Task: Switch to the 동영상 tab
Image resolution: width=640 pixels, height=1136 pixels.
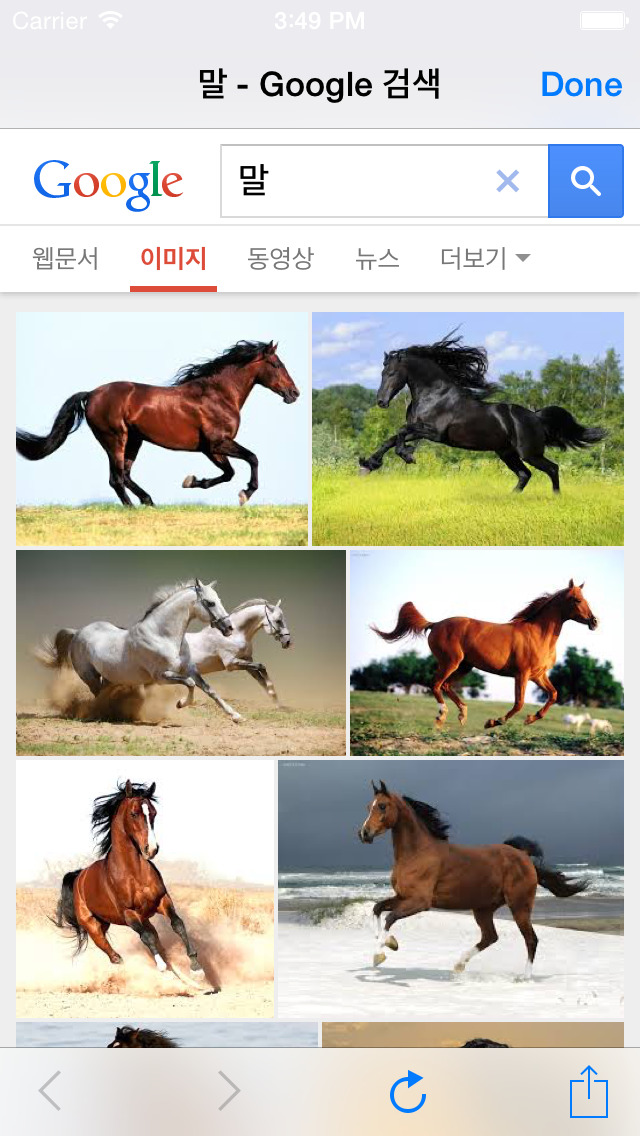Action: point(280,259)
